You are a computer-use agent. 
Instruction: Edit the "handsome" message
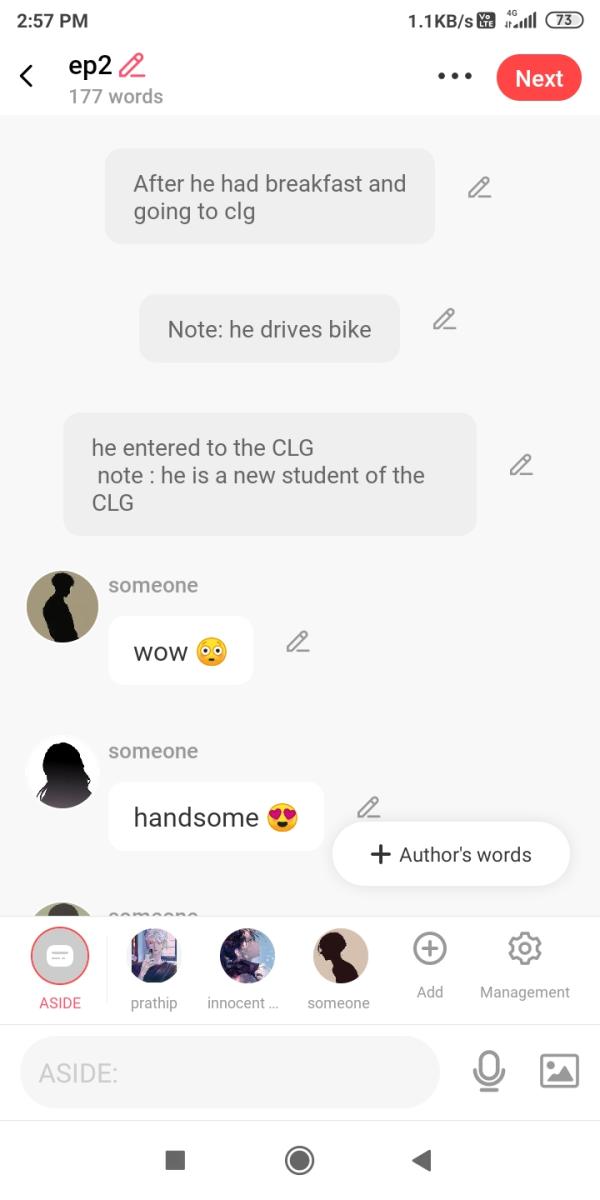368,806
